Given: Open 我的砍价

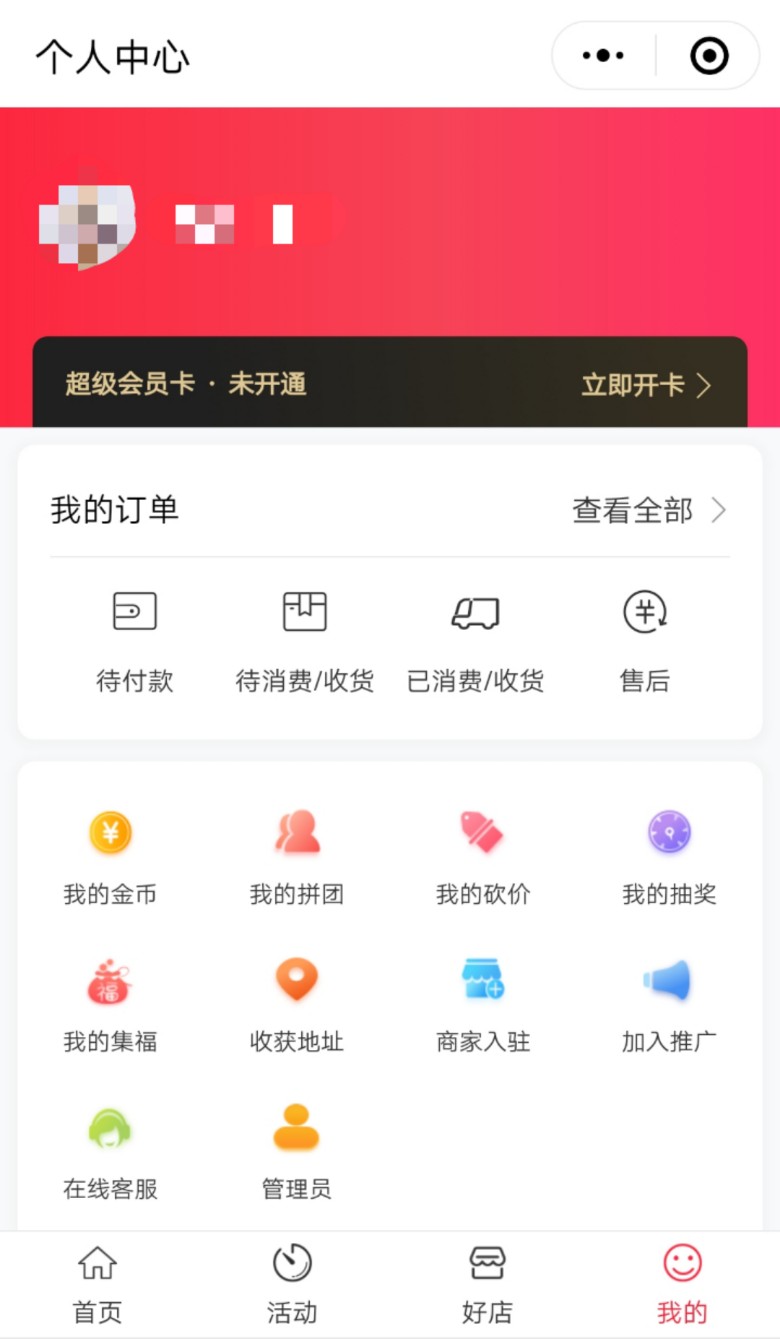Looking at the screenshot, I should (483, 857).
